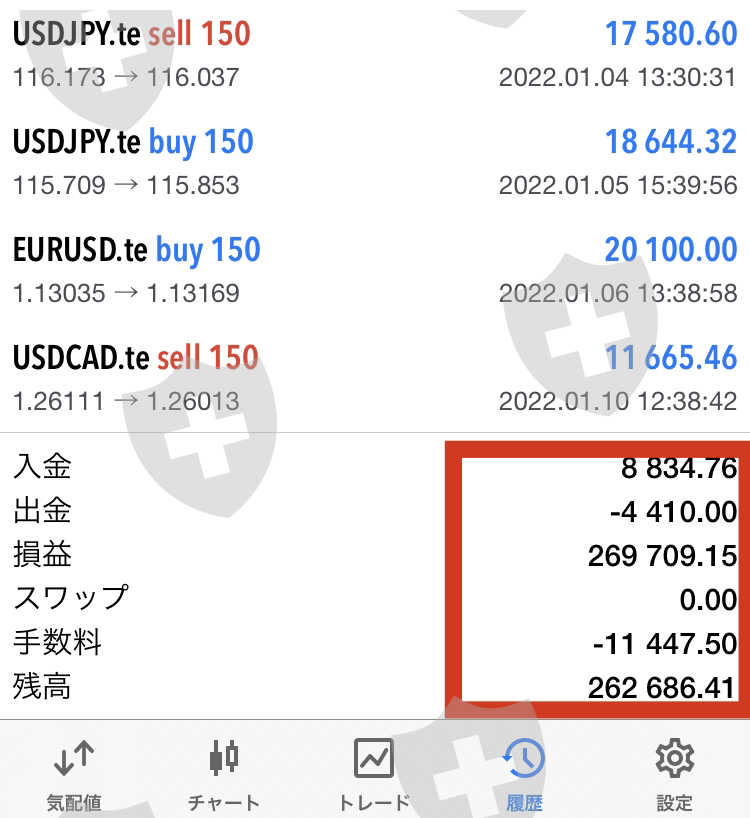Viewport: 750px width, 818px height.
Task: Open the EURUSD.te buy 150 entry
Action: 375,269
